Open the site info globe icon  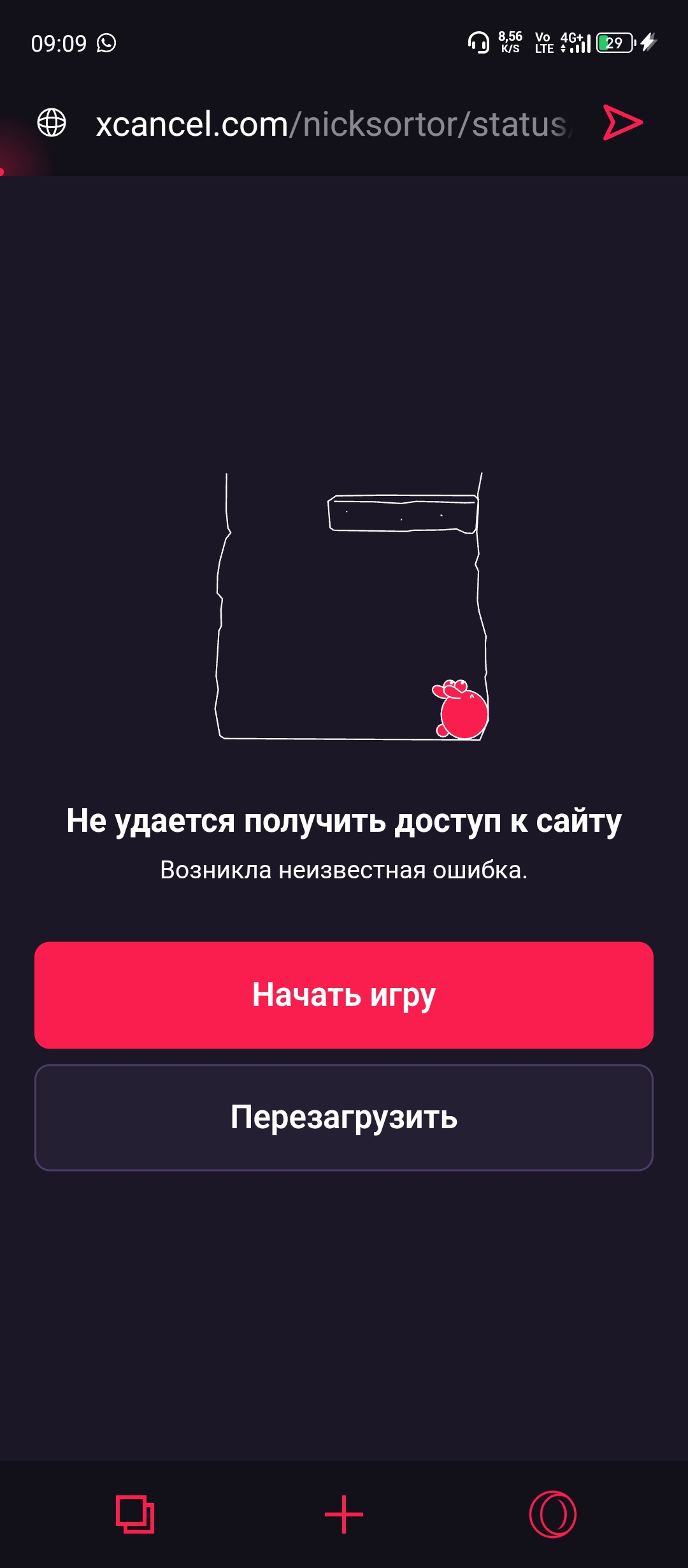[52, 122]
